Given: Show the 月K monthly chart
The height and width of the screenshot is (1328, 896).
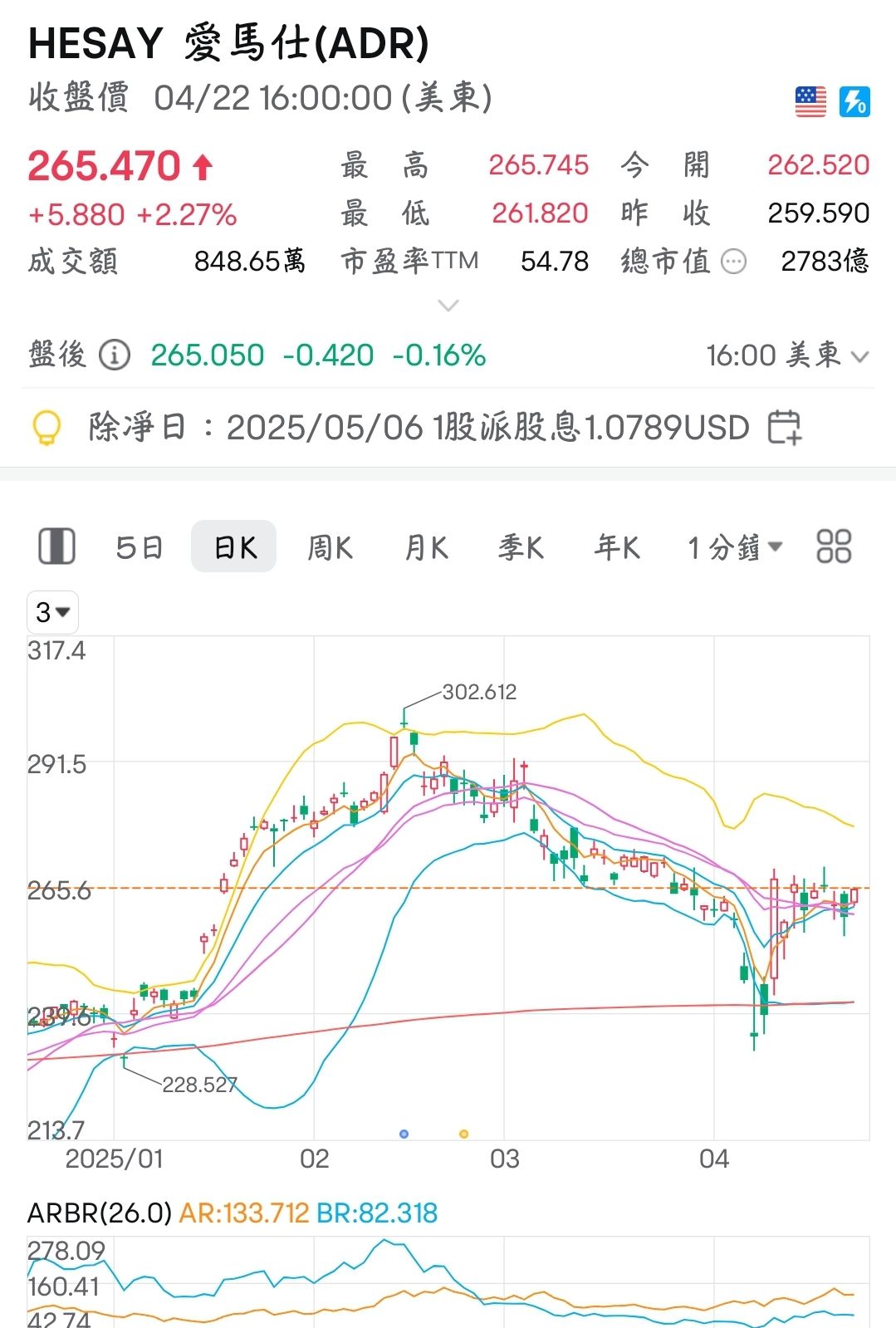Looking at the screenshot, I should pos(426,547).
